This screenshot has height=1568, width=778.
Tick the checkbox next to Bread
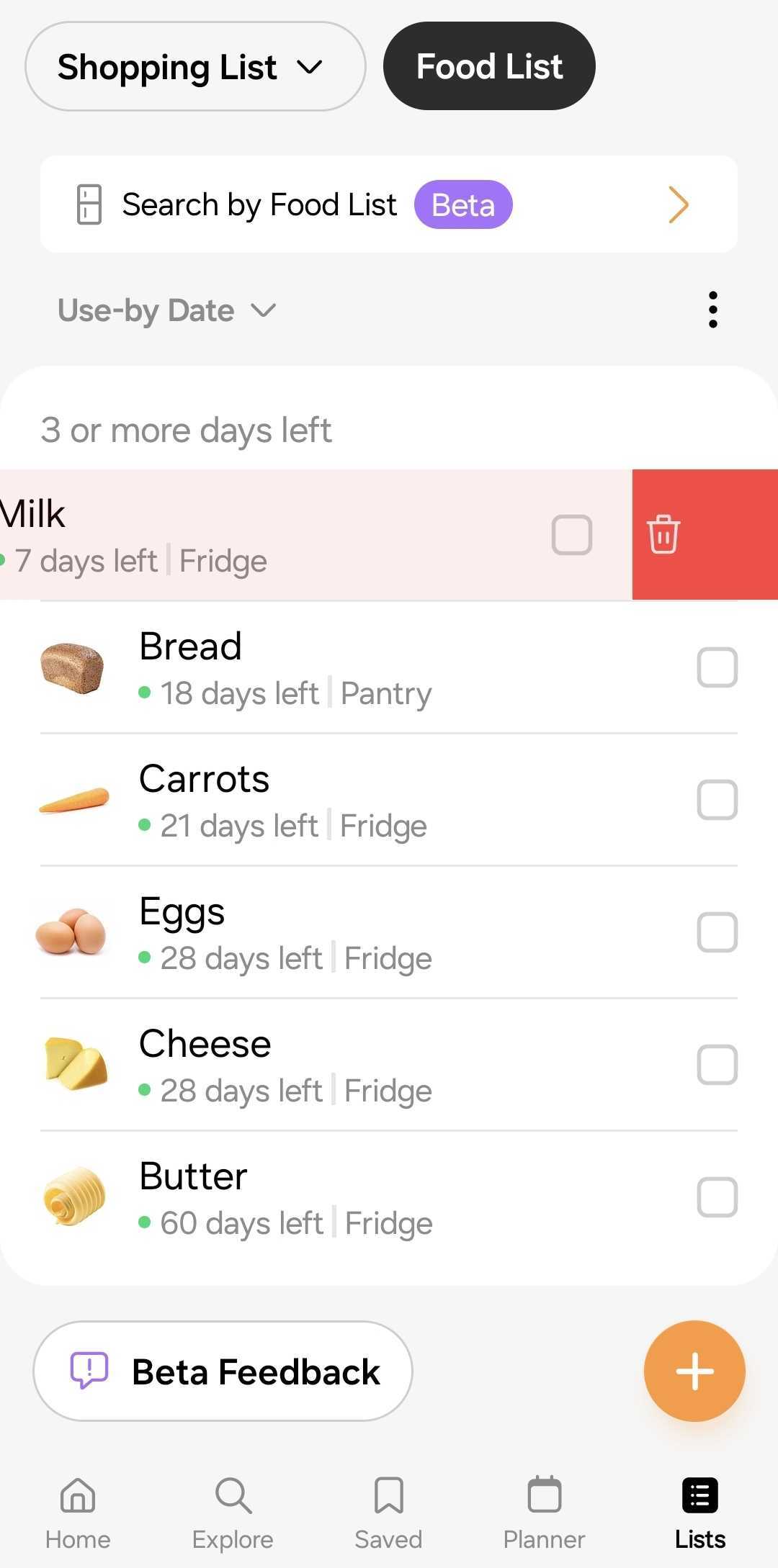717,667
